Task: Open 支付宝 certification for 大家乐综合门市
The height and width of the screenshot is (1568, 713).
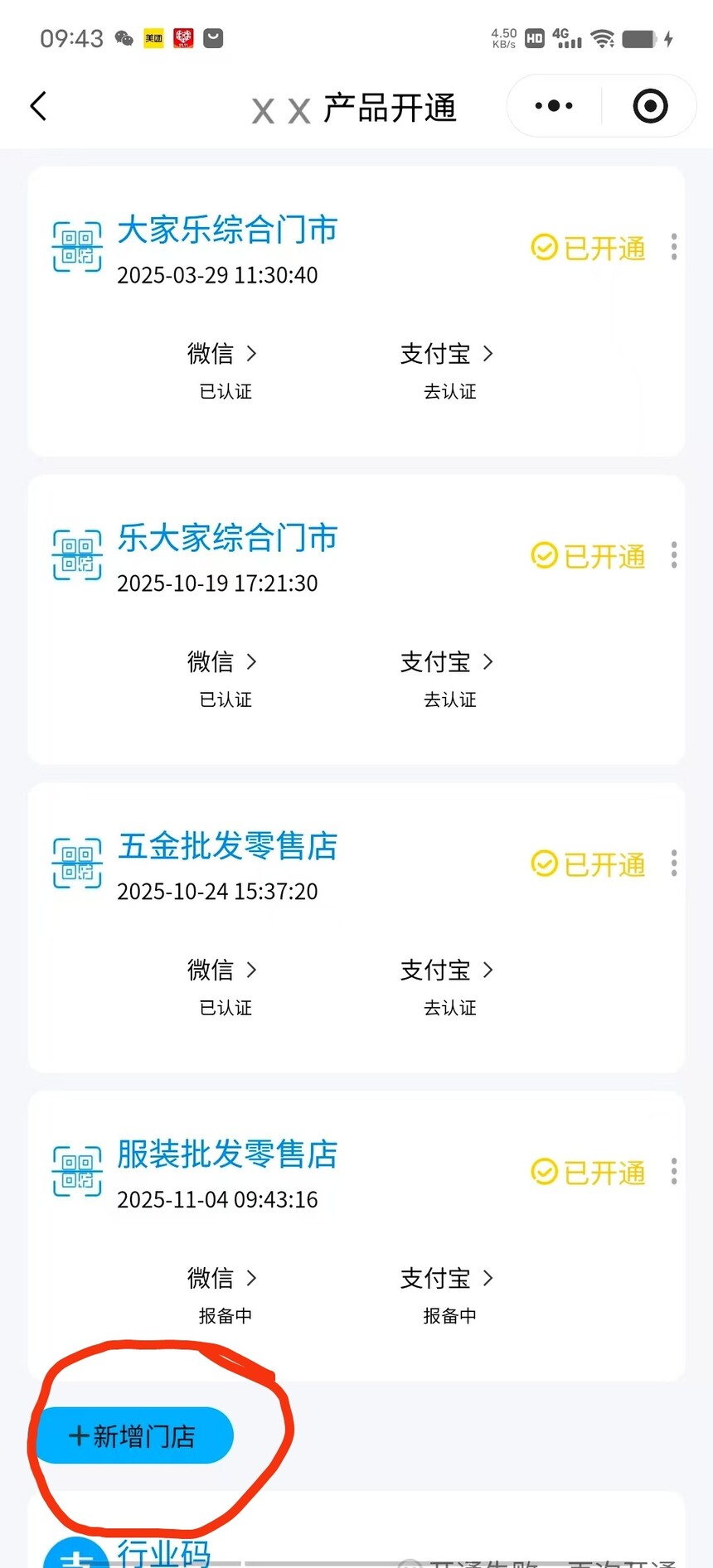Action: tap(447, 355)
